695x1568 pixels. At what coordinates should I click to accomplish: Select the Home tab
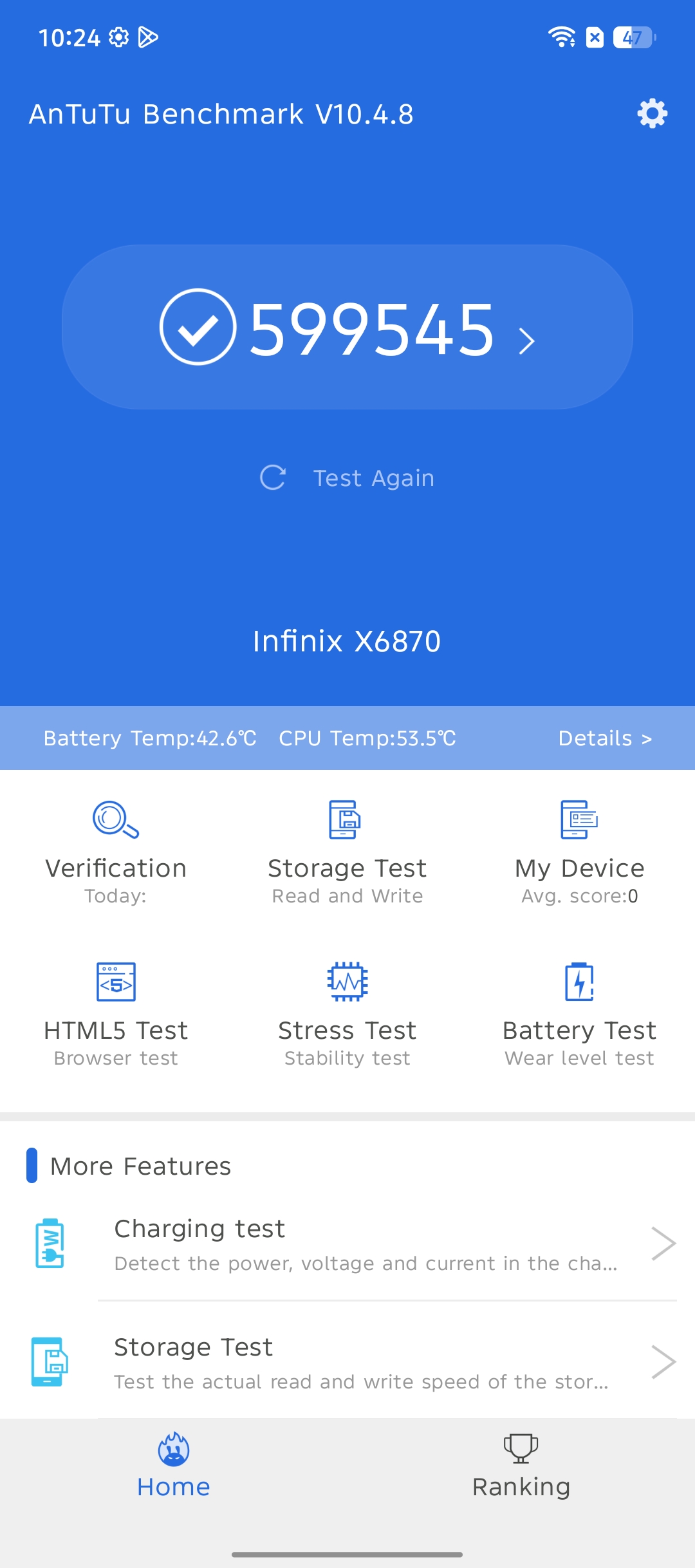(174, 1468)
